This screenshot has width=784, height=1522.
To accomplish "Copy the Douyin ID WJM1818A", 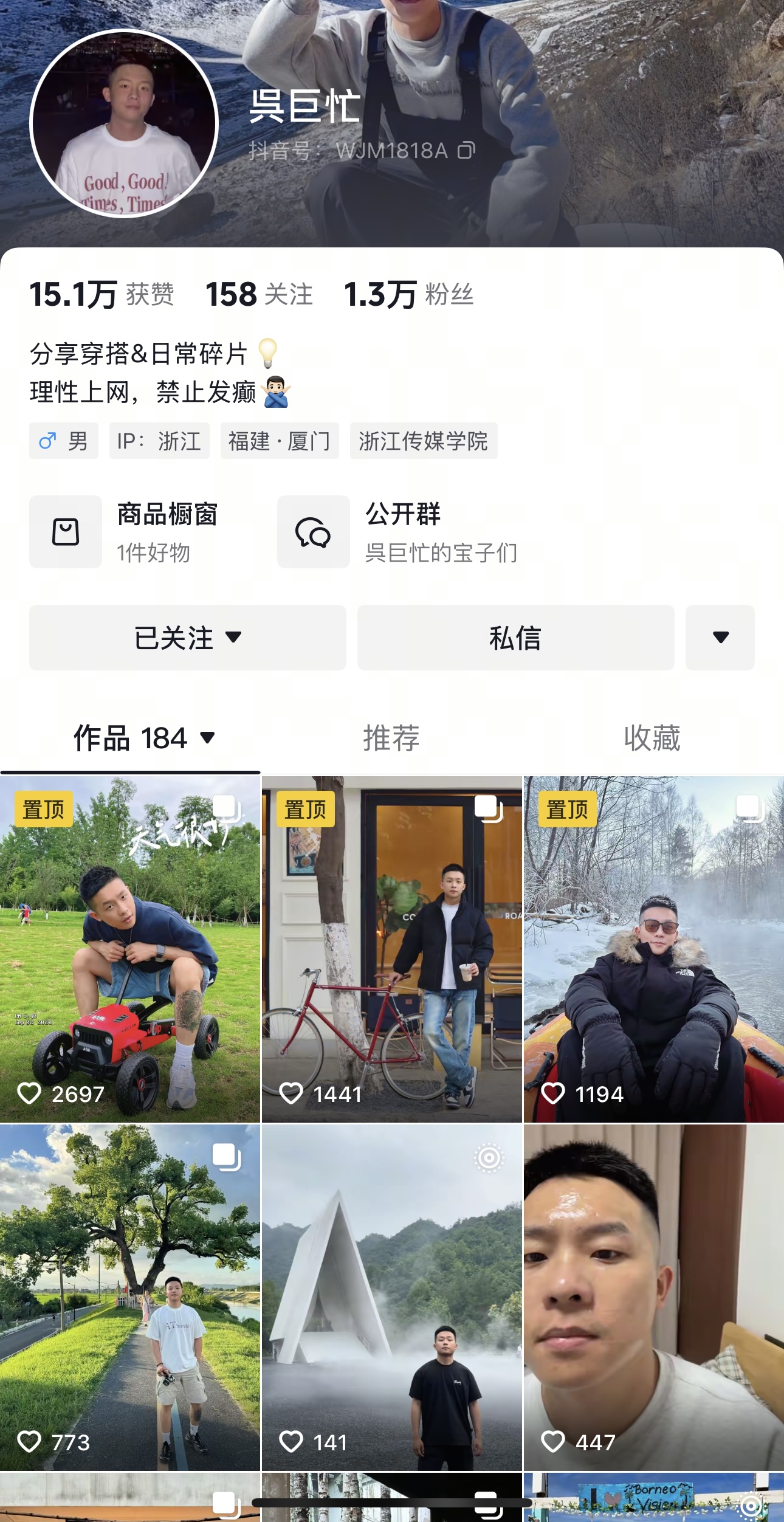I will point(466,150).
